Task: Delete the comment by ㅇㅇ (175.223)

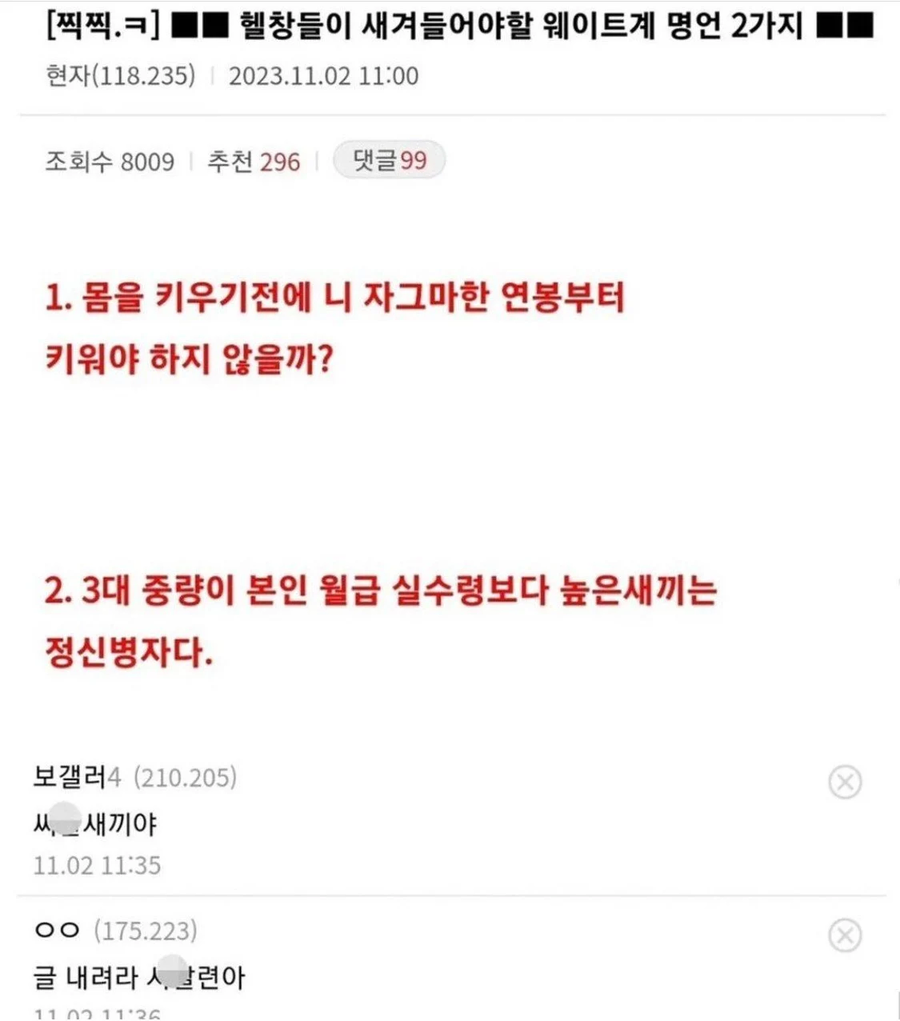Action: [845, 936]
